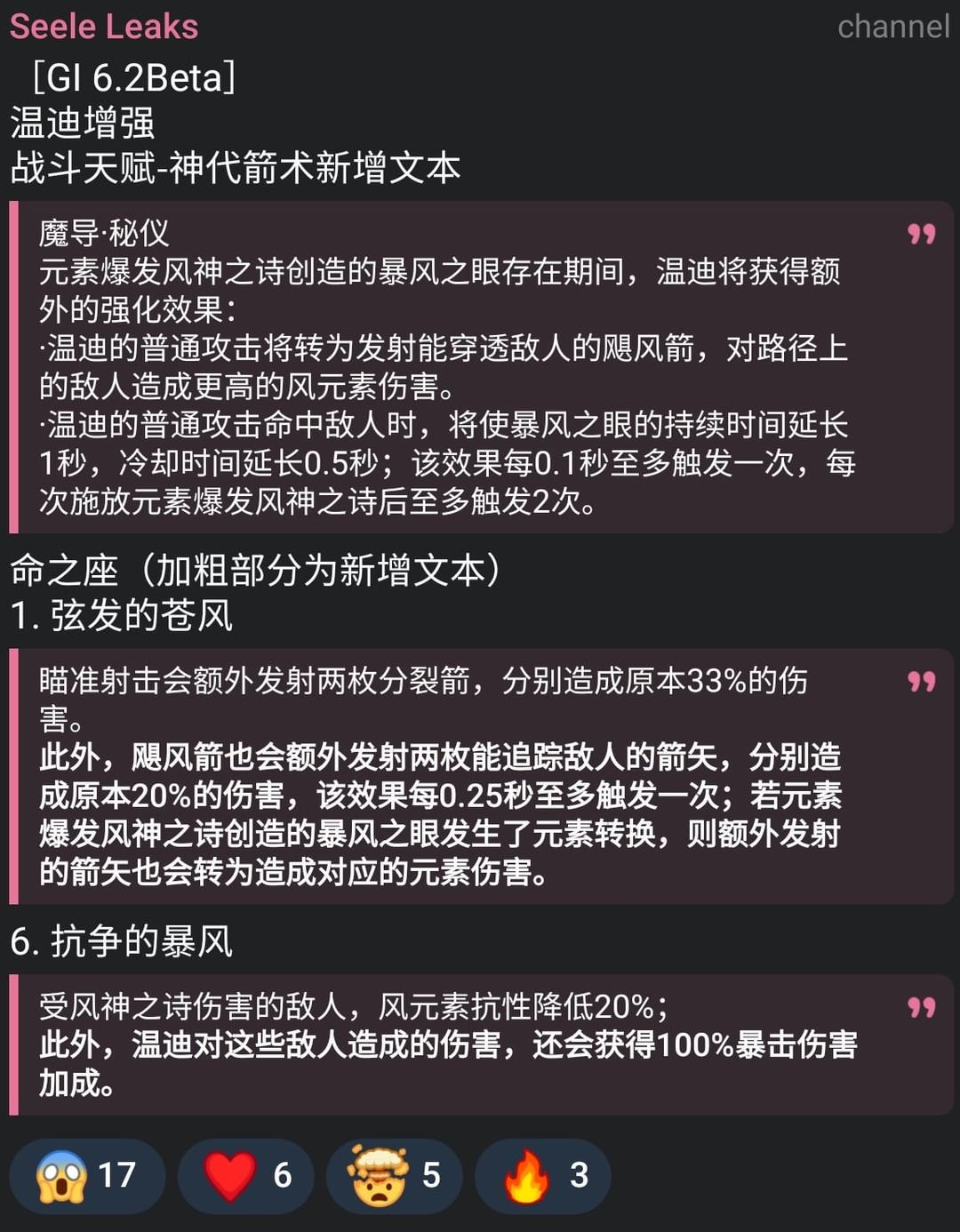Viewport: 960px width, 1232px height.
Task: Add a red heart reaction
Action: (245, 1175)
